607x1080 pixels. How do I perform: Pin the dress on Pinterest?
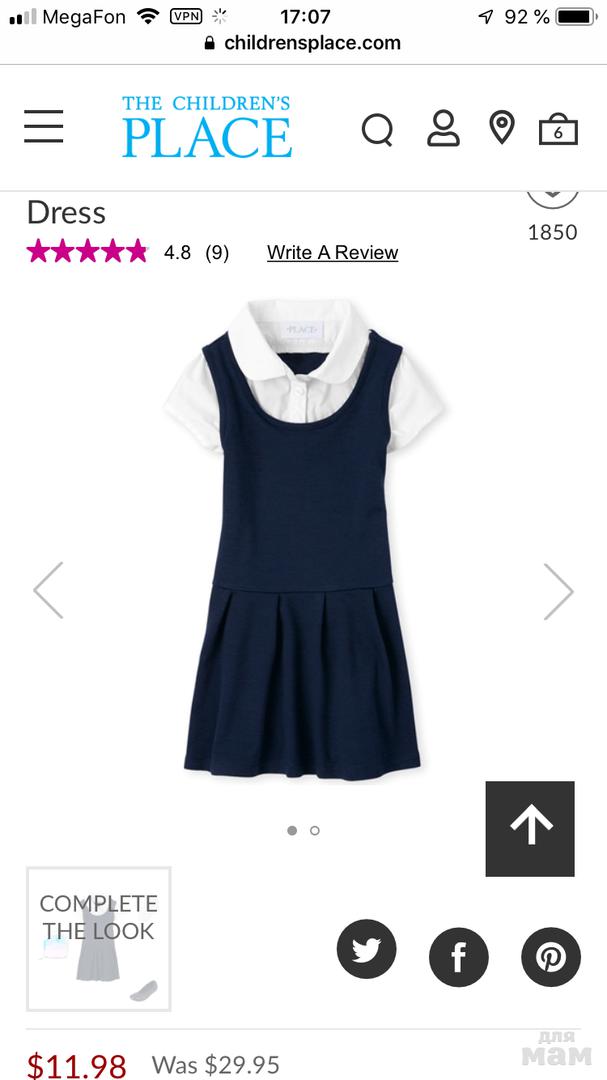(550, 957)
